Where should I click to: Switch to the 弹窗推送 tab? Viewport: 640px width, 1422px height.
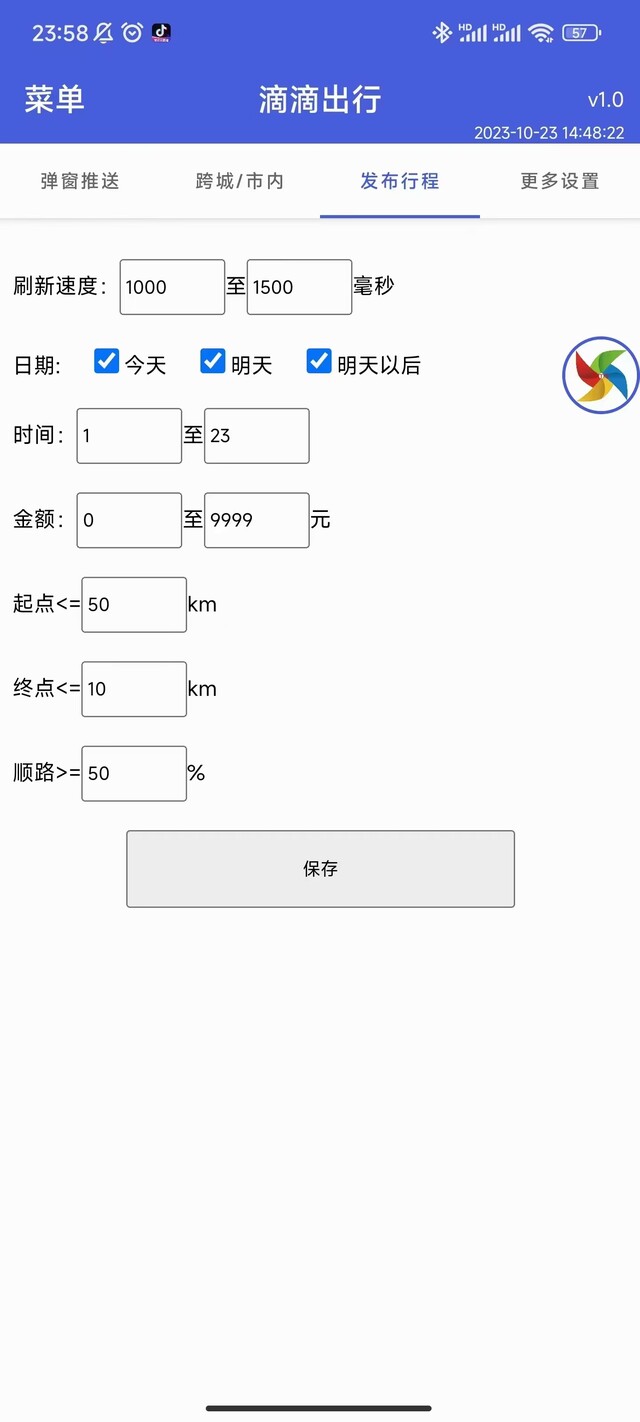80,181
